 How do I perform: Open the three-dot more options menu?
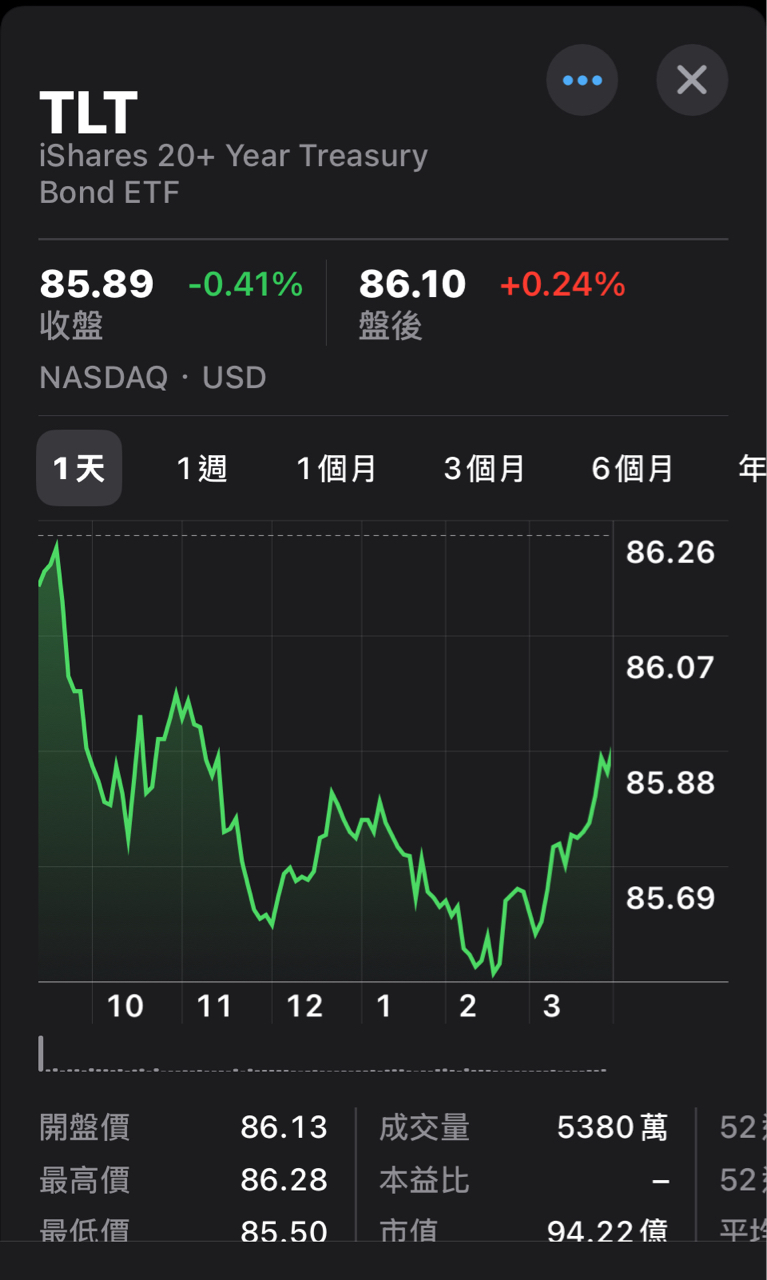[x=582, y=80]
